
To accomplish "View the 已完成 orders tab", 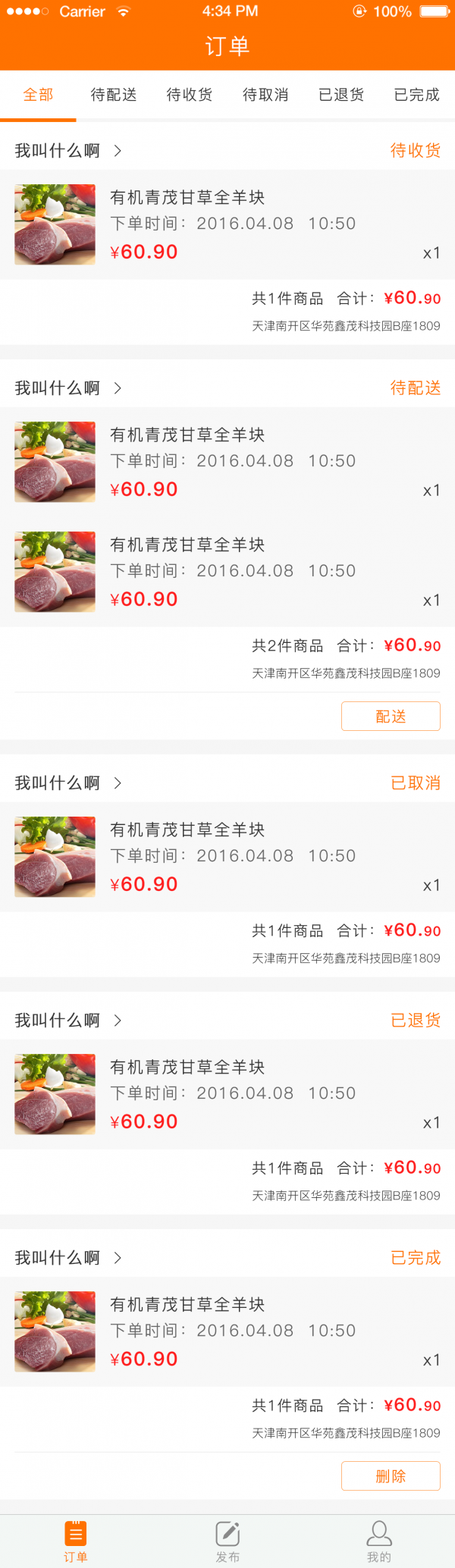I will coord(417,95).
